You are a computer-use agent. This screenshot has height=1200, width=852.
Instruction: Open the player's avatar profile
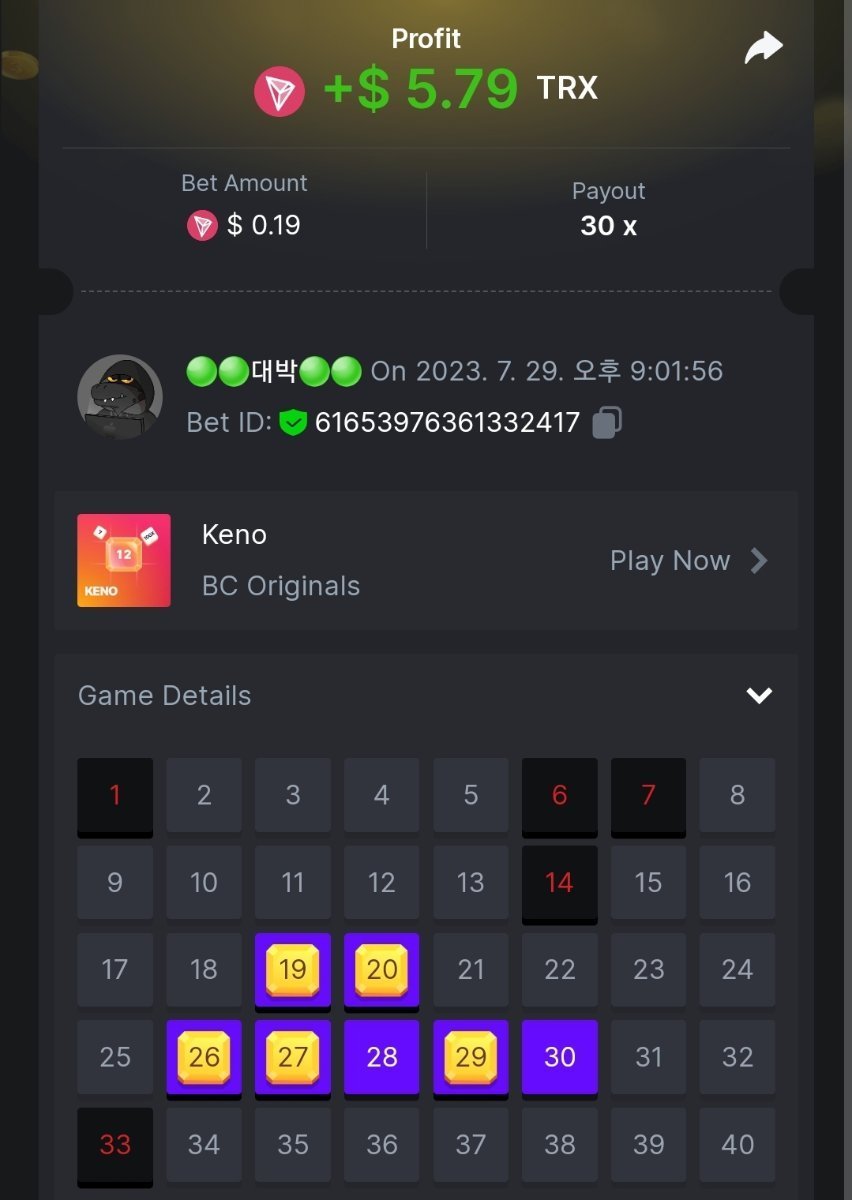tap(120, 397)
